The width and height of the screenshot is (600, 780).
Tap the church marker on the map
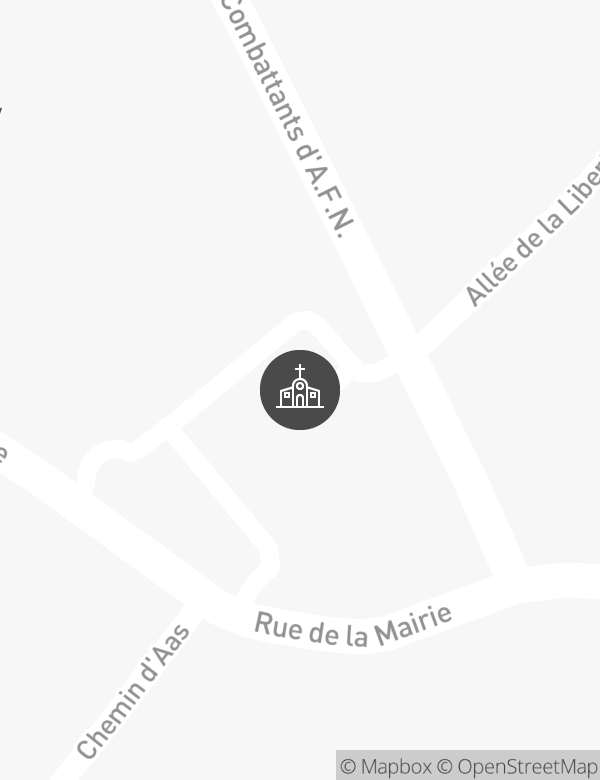coord(300,390)
